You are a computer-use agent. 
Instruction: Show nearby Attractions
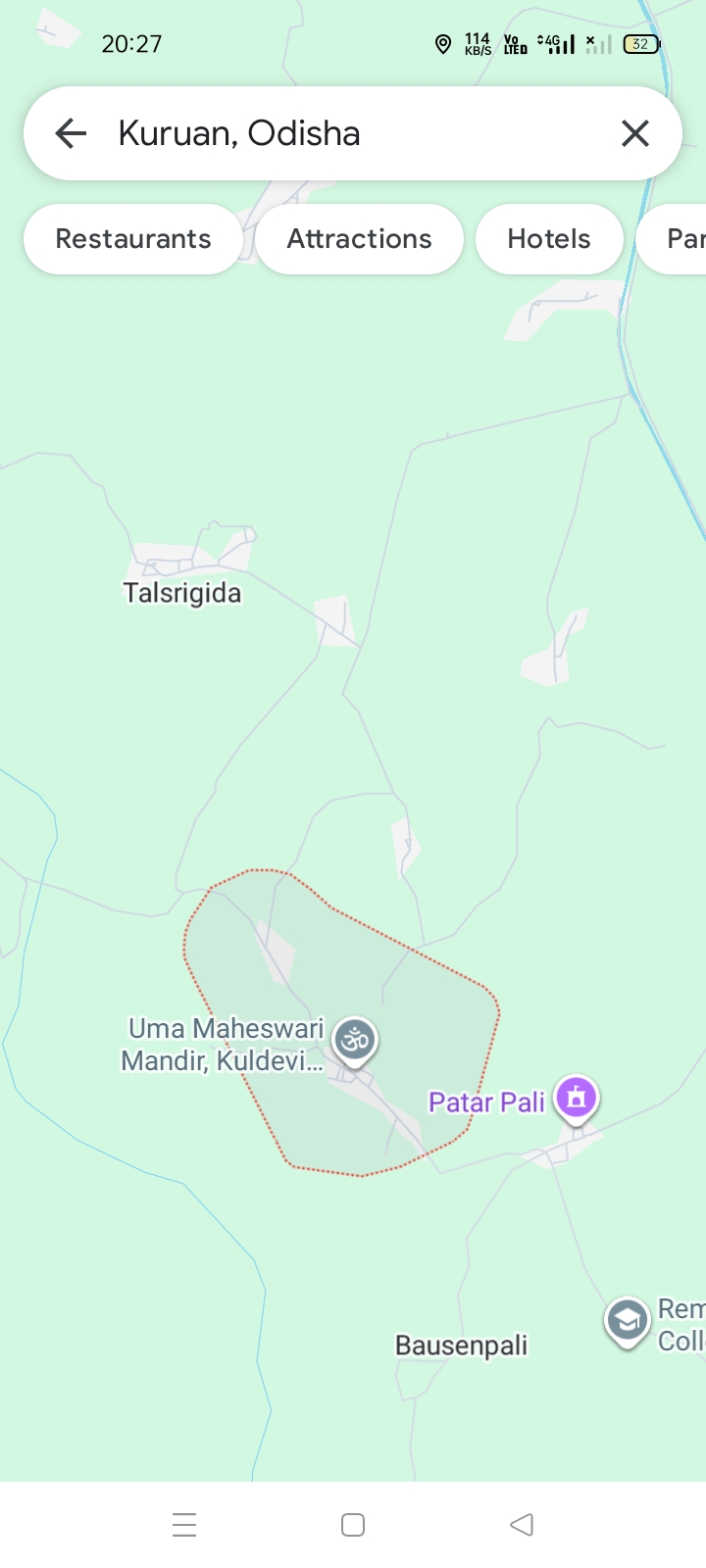tap(359, 239)
